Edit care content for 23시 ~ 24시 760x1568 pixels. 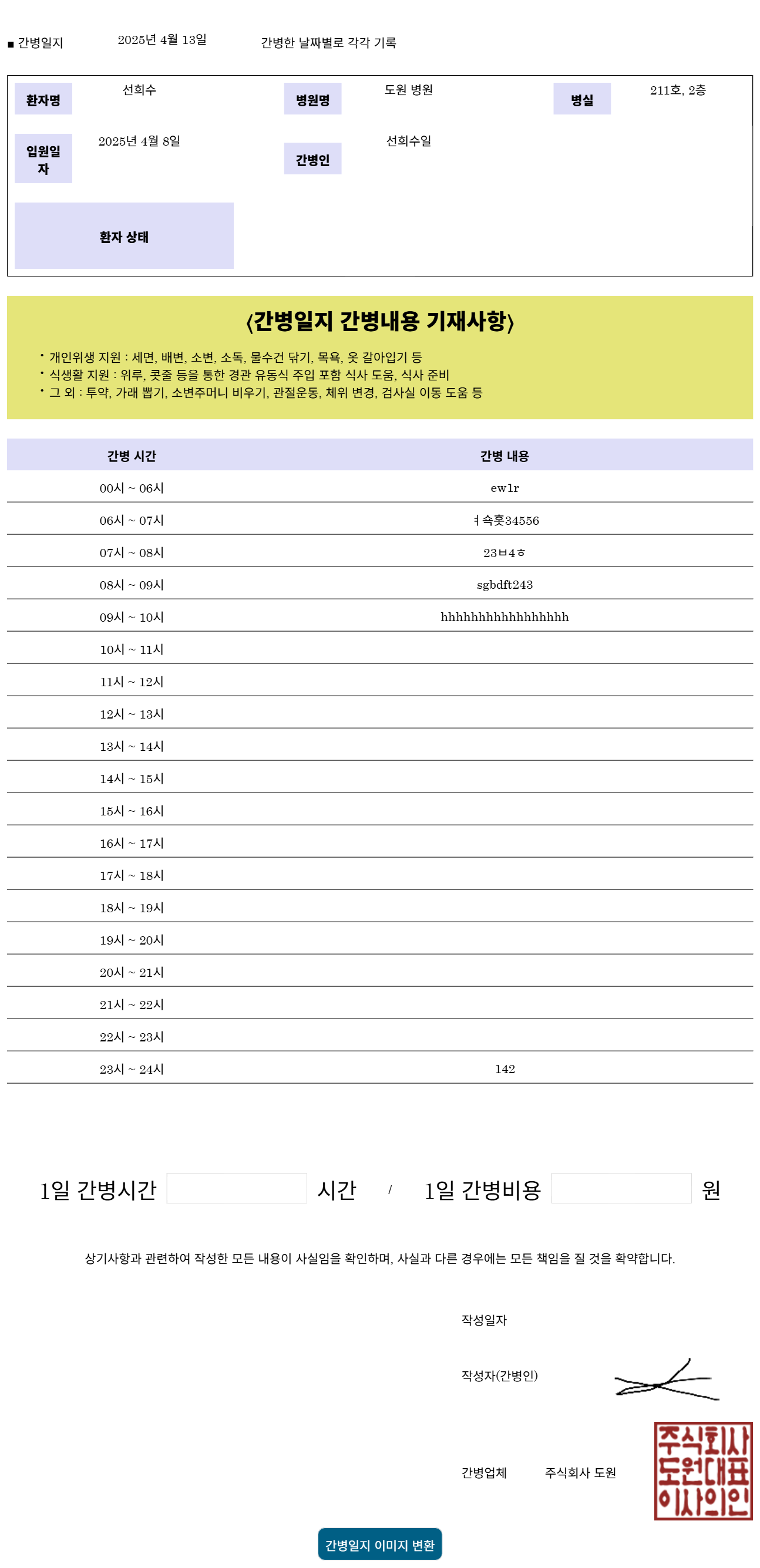point(505,1070)
